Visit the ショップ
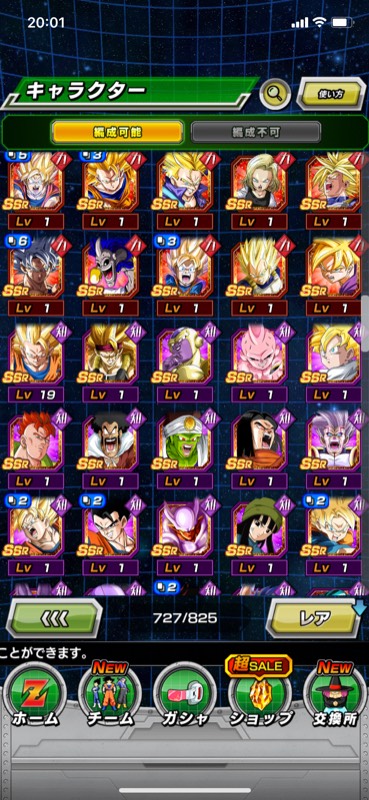The width and height of the screenshot is (369, 800). pyautogui.click(x=260, y=691)
